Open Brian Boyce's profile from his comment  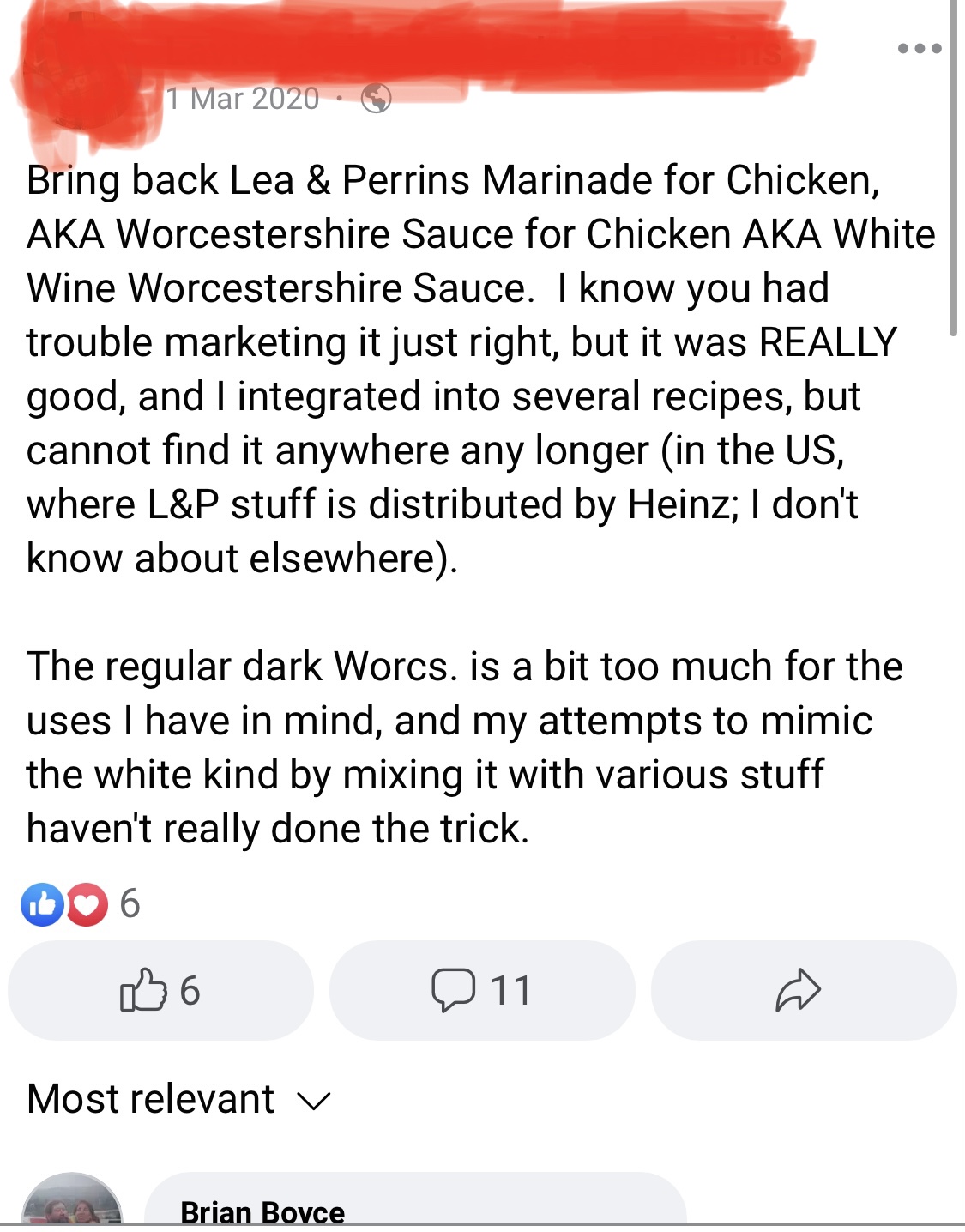coord(262,1211)
